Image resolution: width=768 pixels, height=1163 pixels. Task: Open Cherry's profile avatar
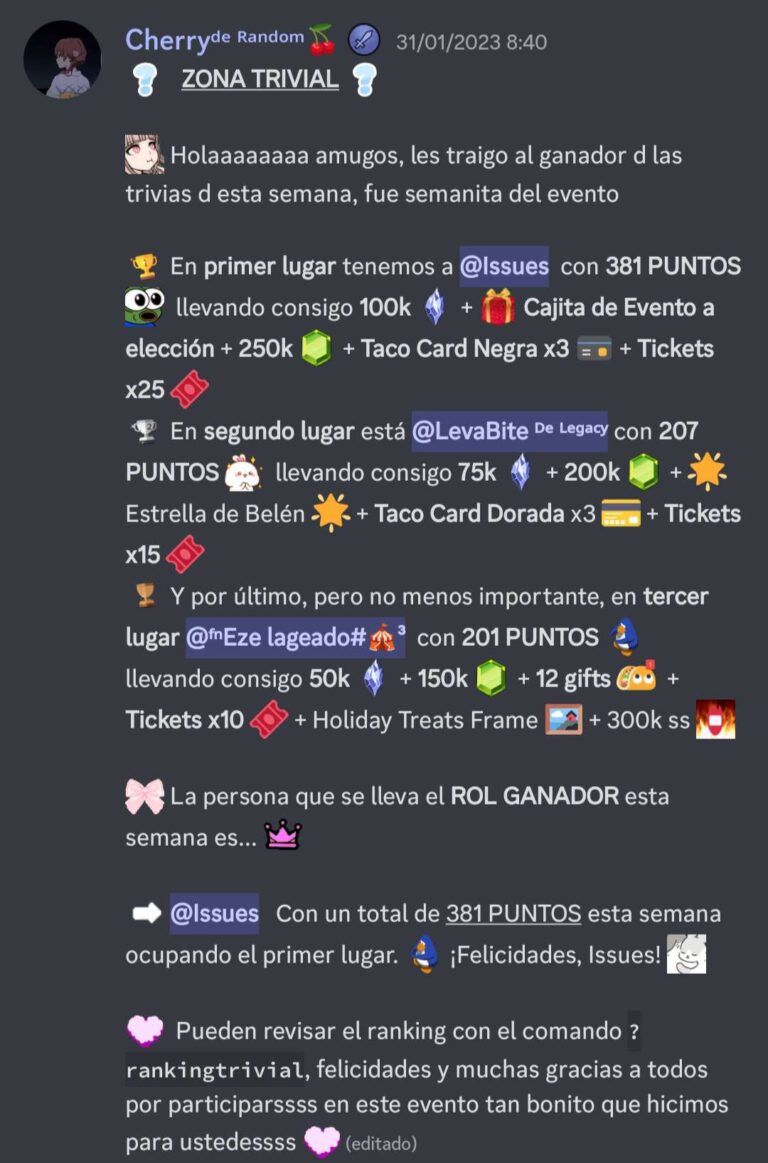pyautogui.click(x=62, y=59)
